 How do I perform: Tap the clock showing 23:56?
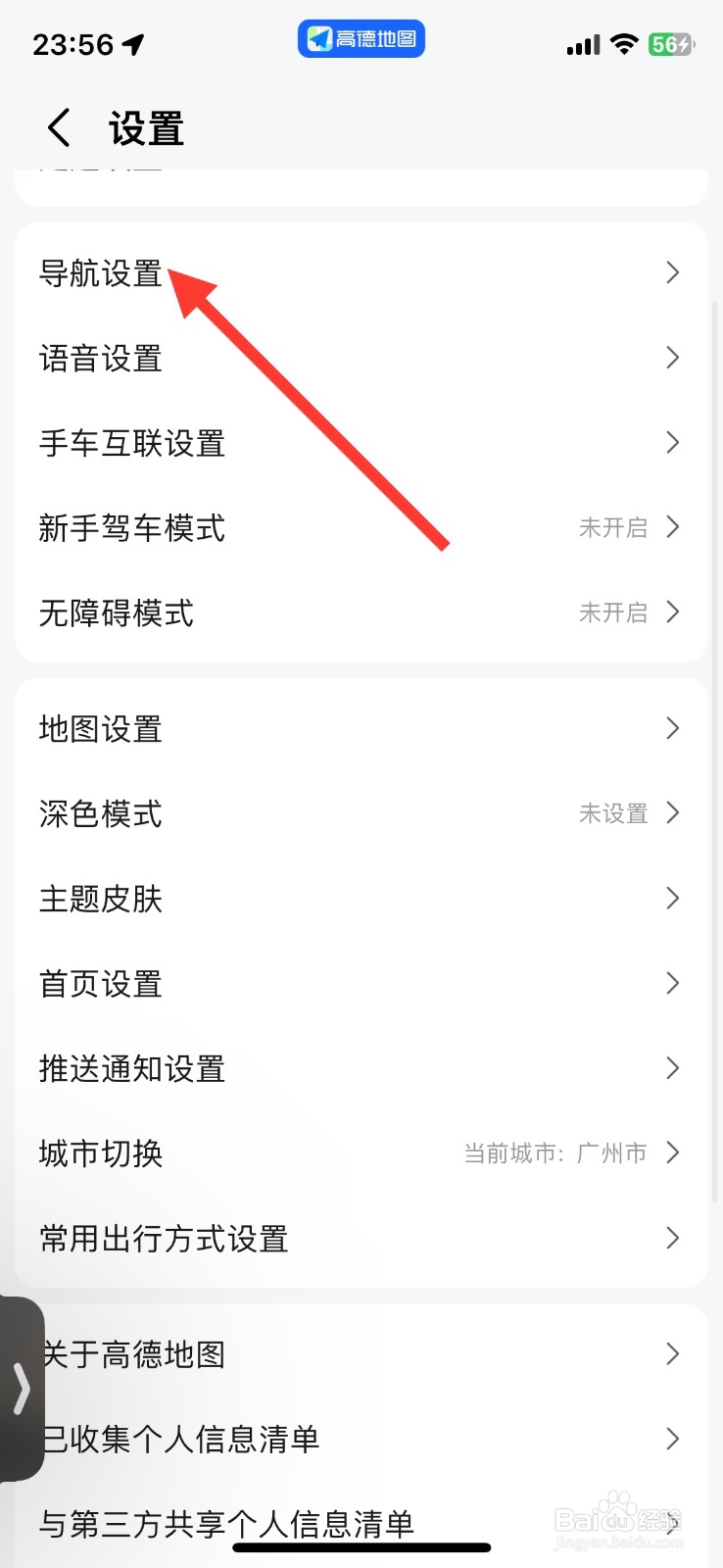73,43
